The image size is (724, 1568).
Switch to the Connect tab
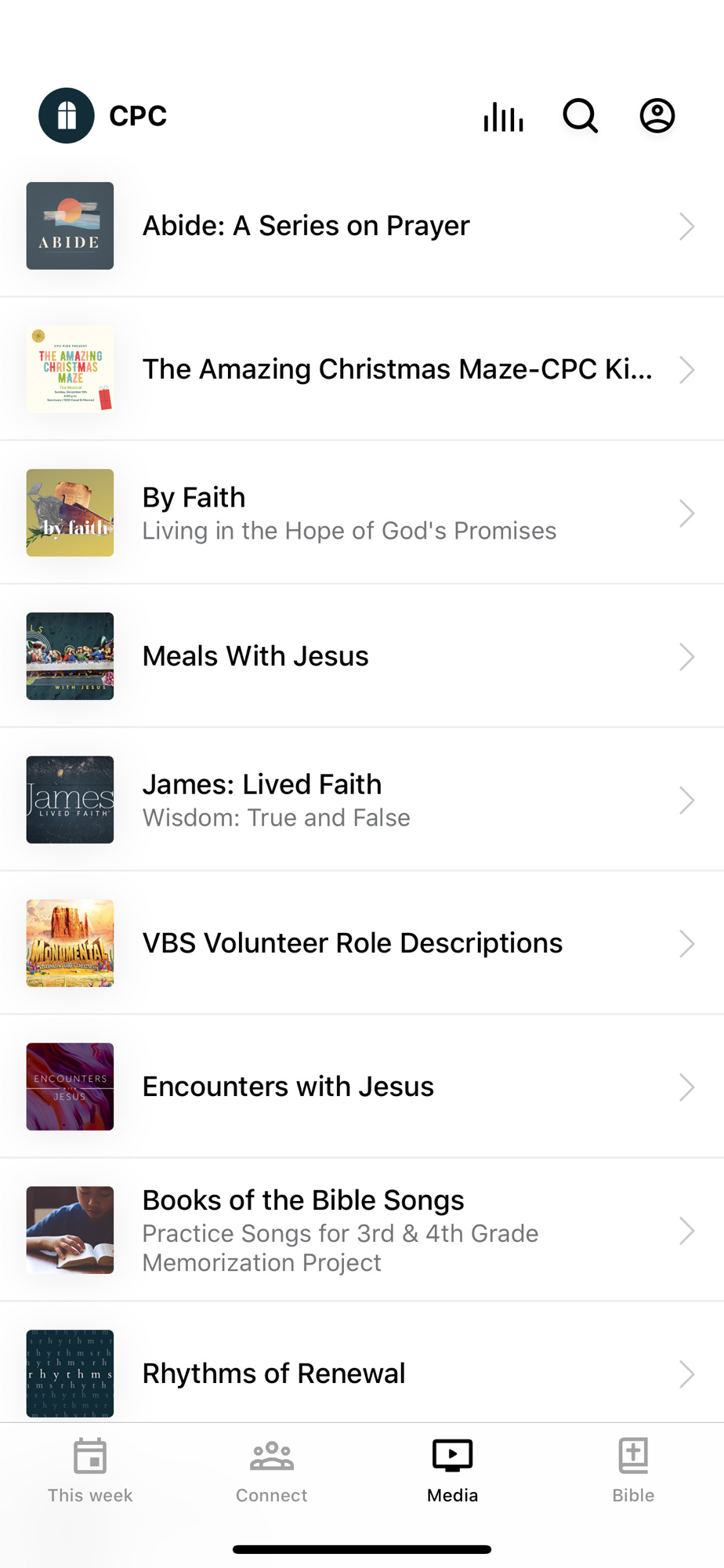point(271,1470)
